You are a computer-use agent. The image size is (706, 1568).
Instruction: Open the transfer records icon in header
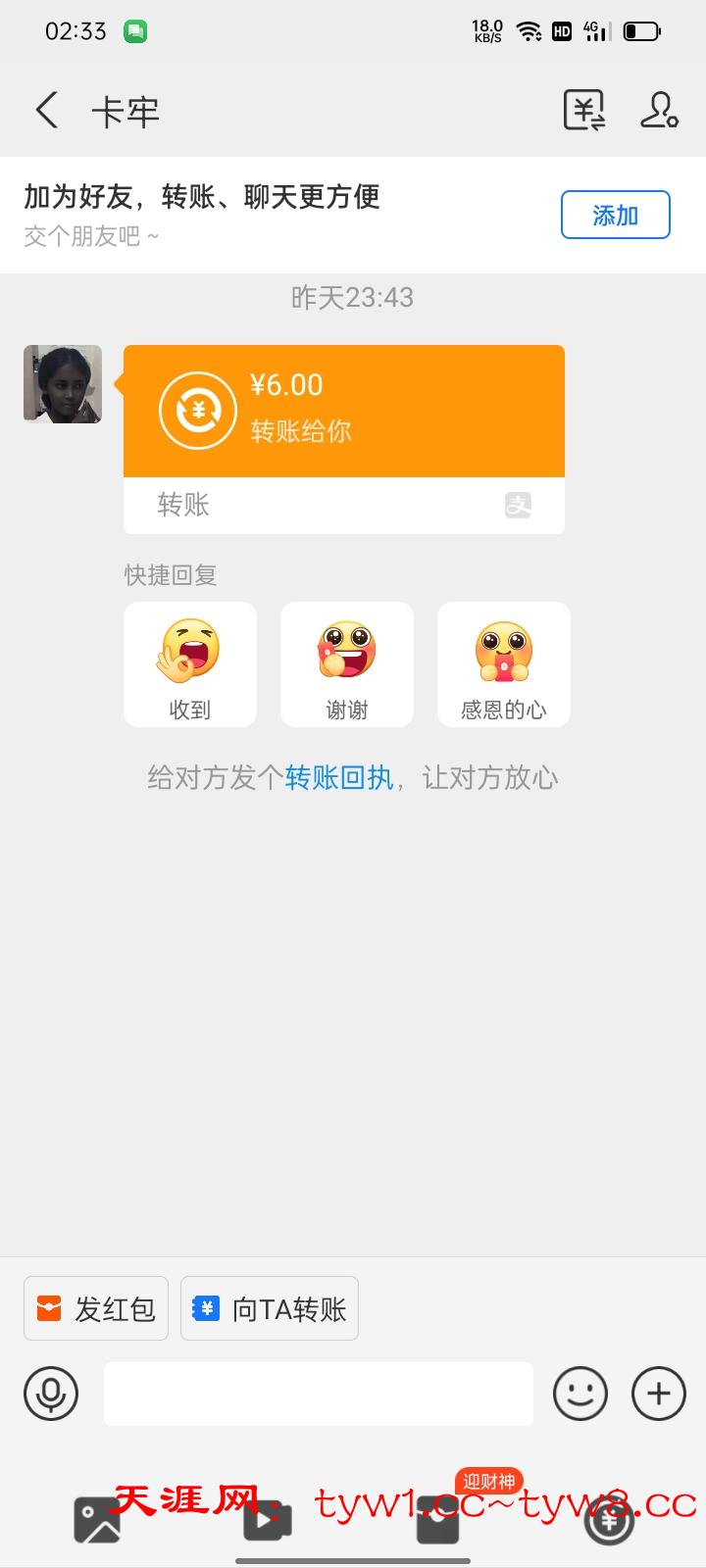(584, 110)
